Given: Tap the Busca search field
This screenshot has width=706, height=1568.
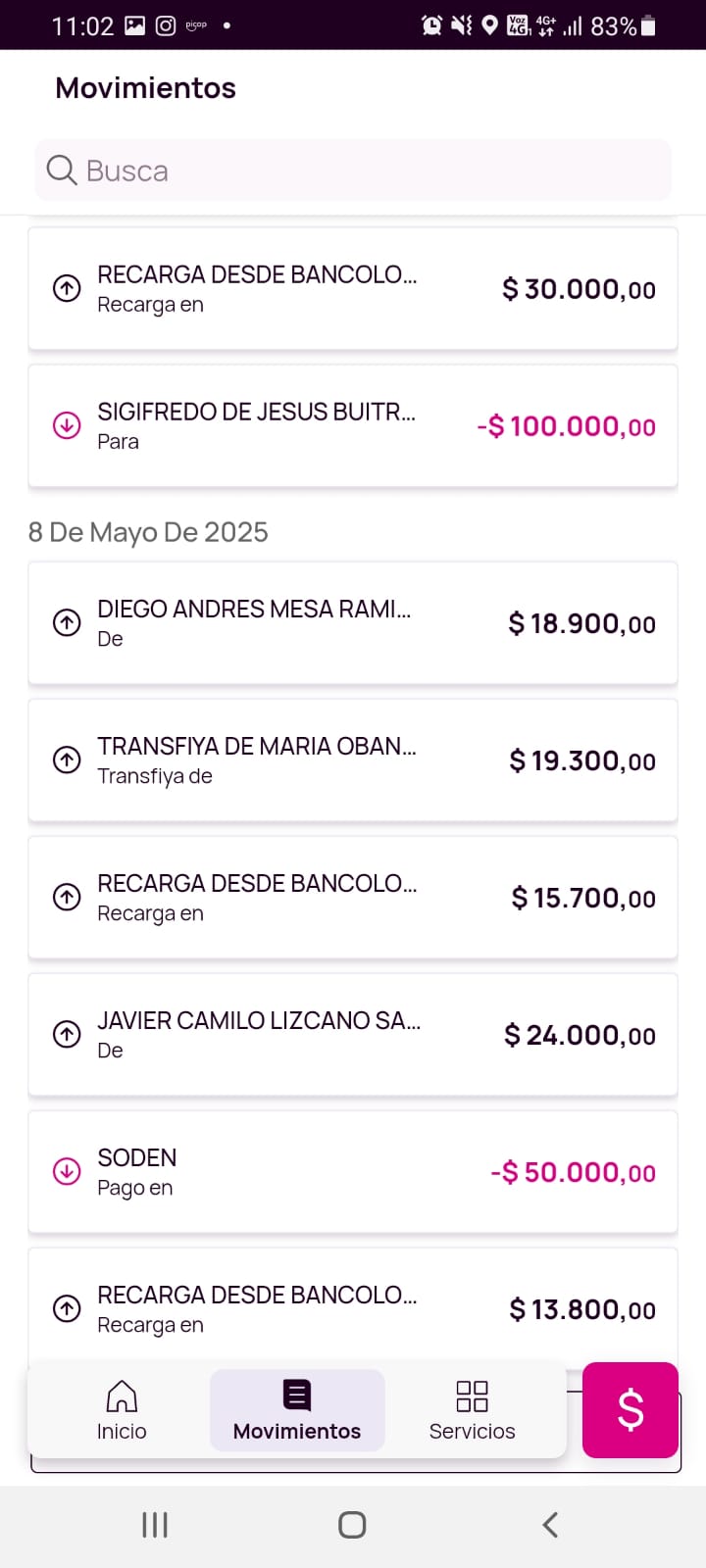Looking at the screenshot, I should coord(353,171).
